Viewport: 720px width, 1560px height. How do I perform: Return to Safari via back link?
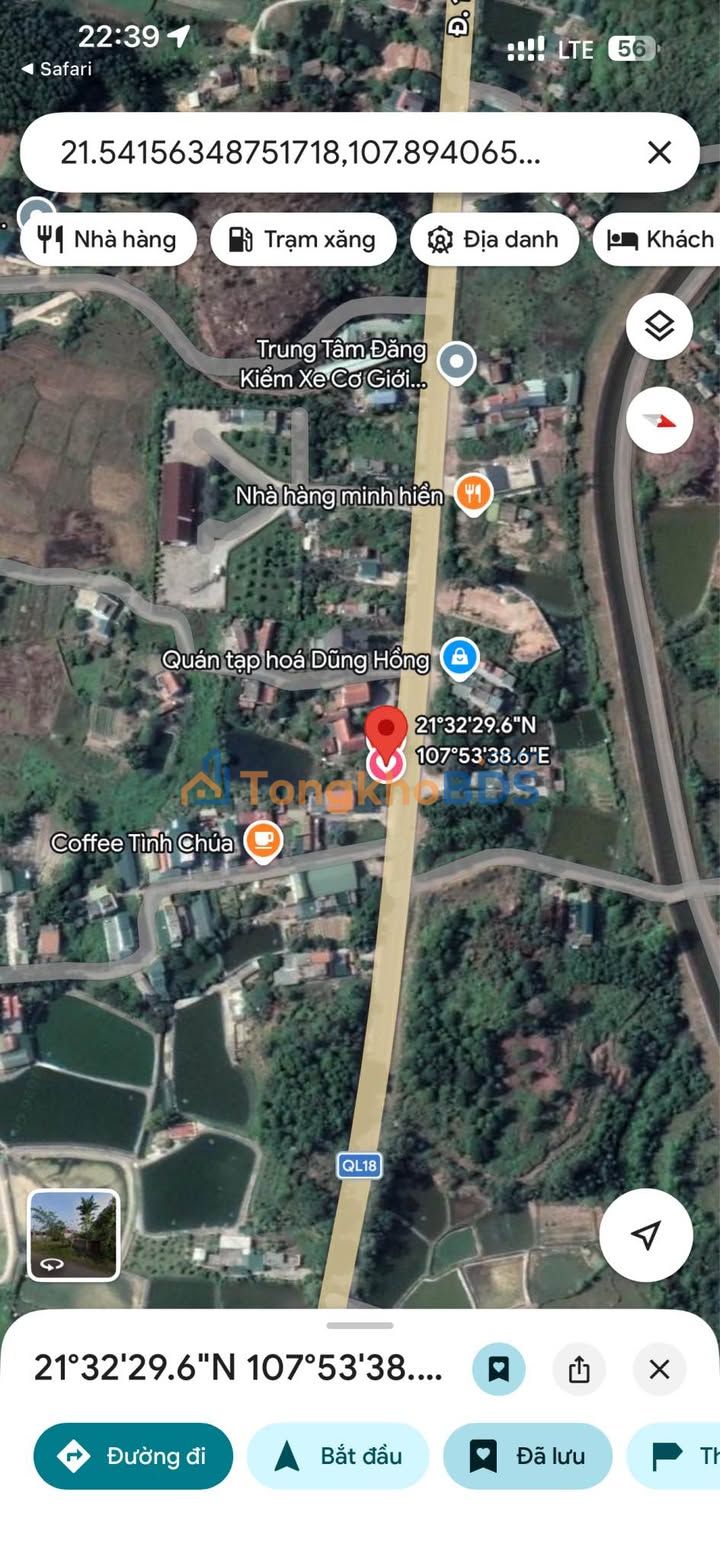pos(57,69)
